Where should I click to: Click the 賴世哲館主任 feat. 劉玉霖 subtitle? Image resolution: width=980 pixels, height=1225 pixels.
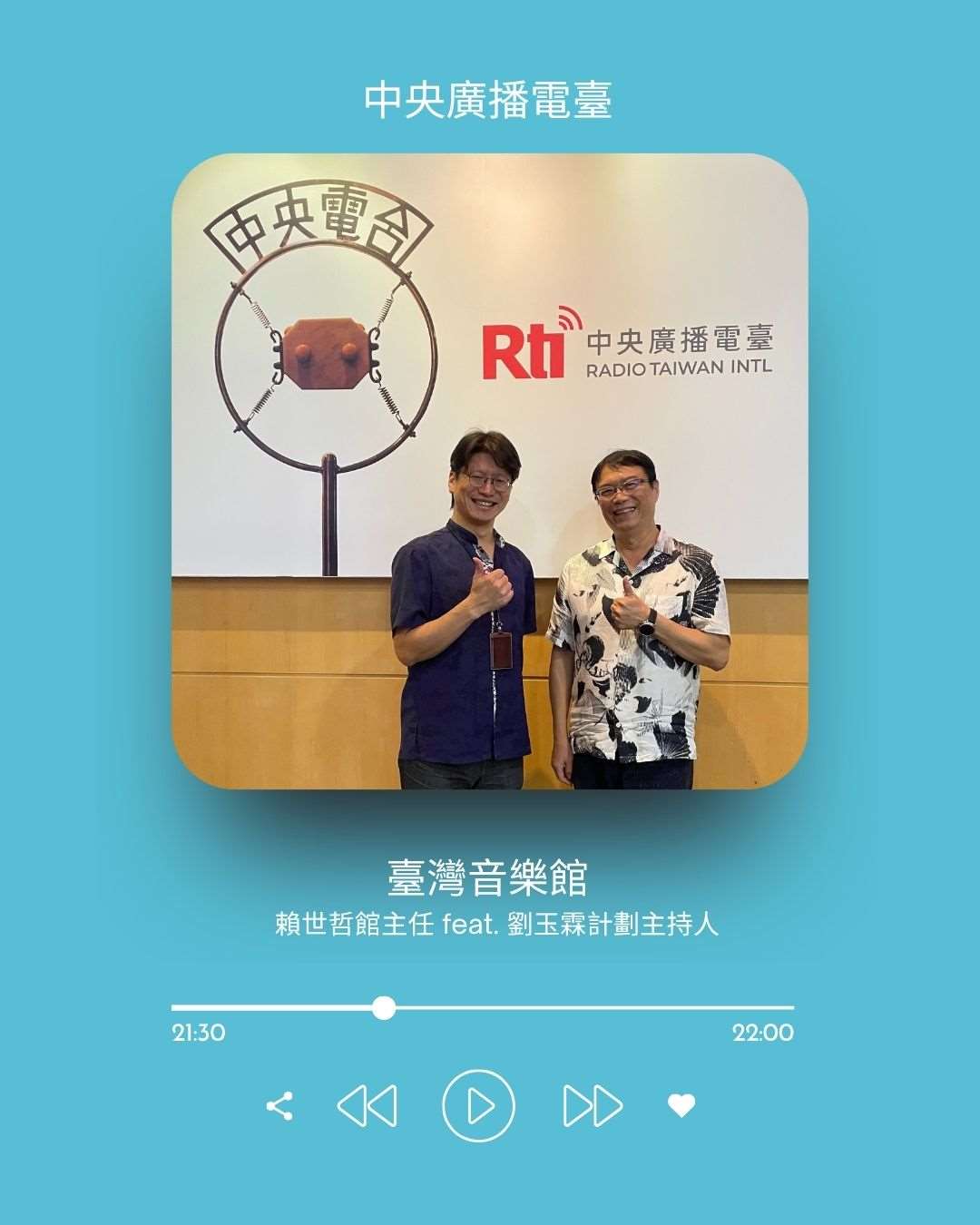tap(489, 922)
